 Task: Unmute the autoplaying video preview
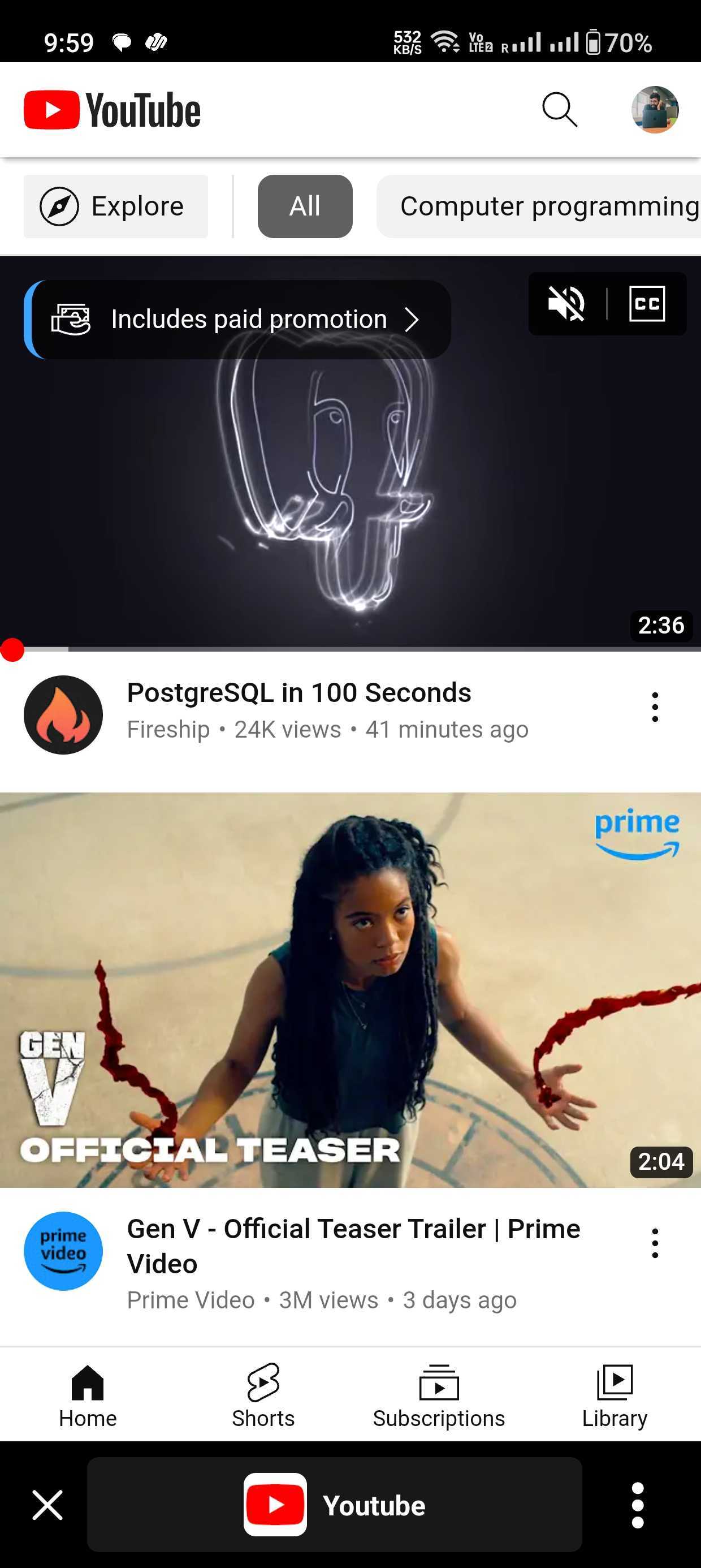pyautogui.click(x=566, y=303)
